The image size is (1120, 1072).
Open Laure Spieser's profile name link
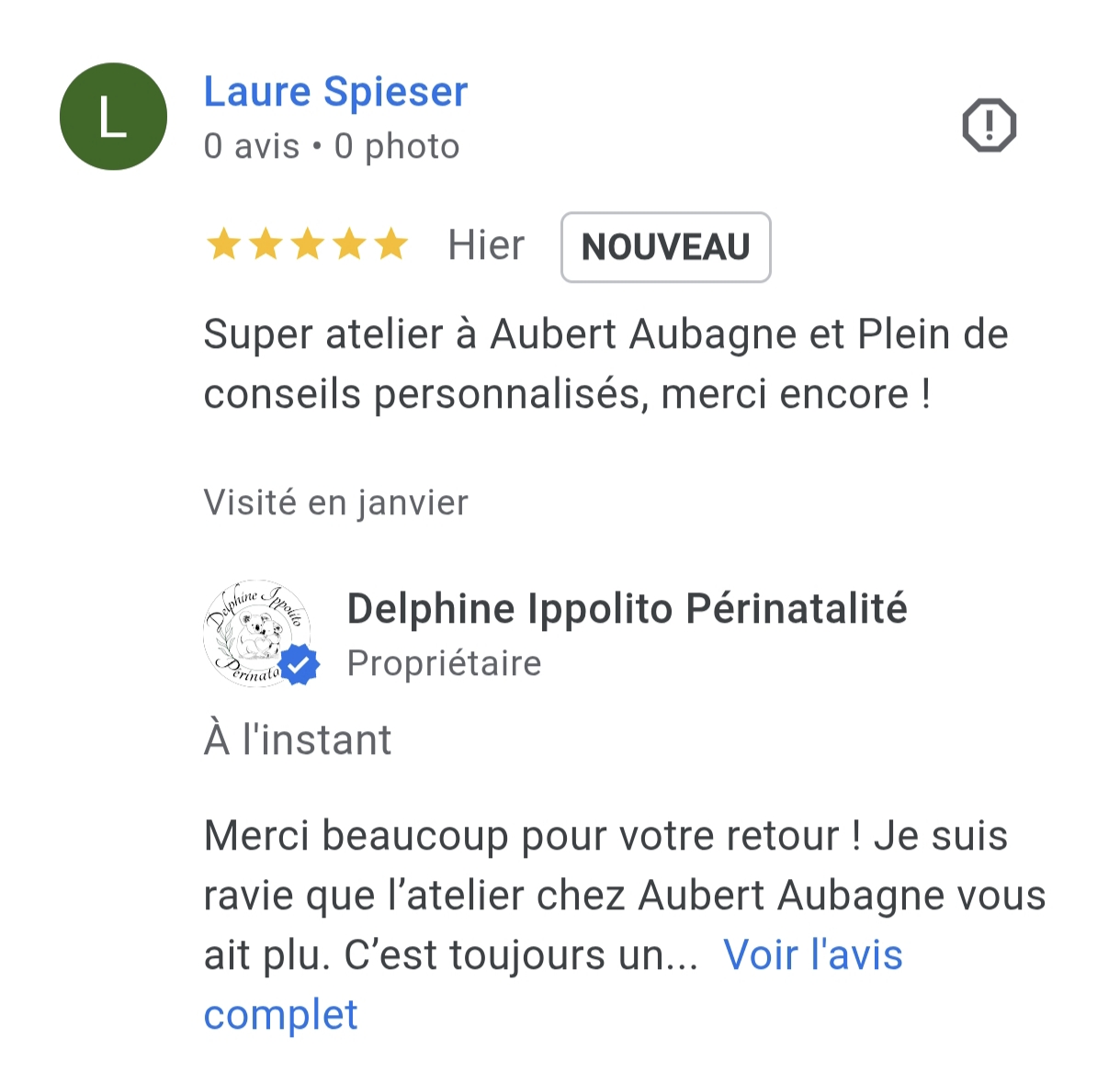point(335,92)
